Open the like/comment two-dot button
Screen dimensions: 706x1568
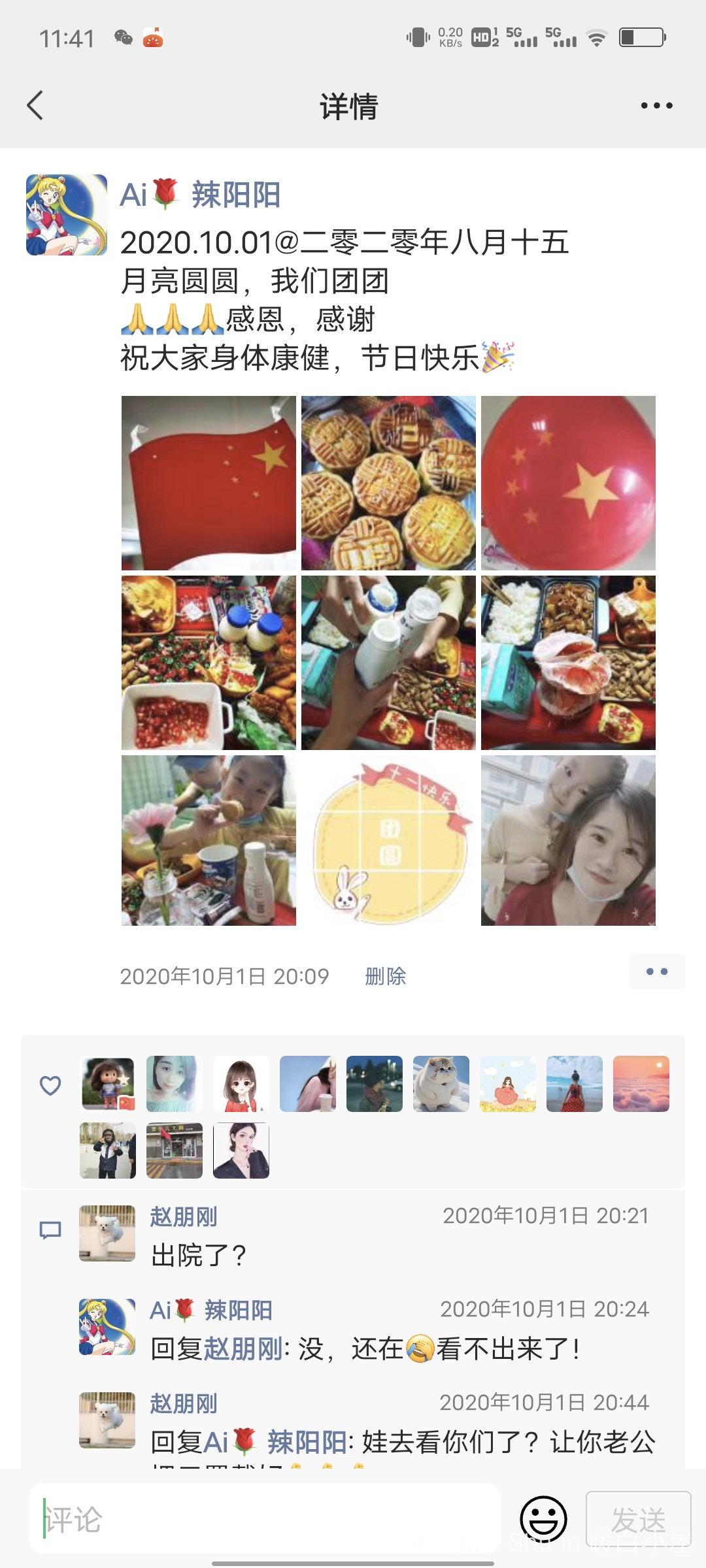pos(656,972)
